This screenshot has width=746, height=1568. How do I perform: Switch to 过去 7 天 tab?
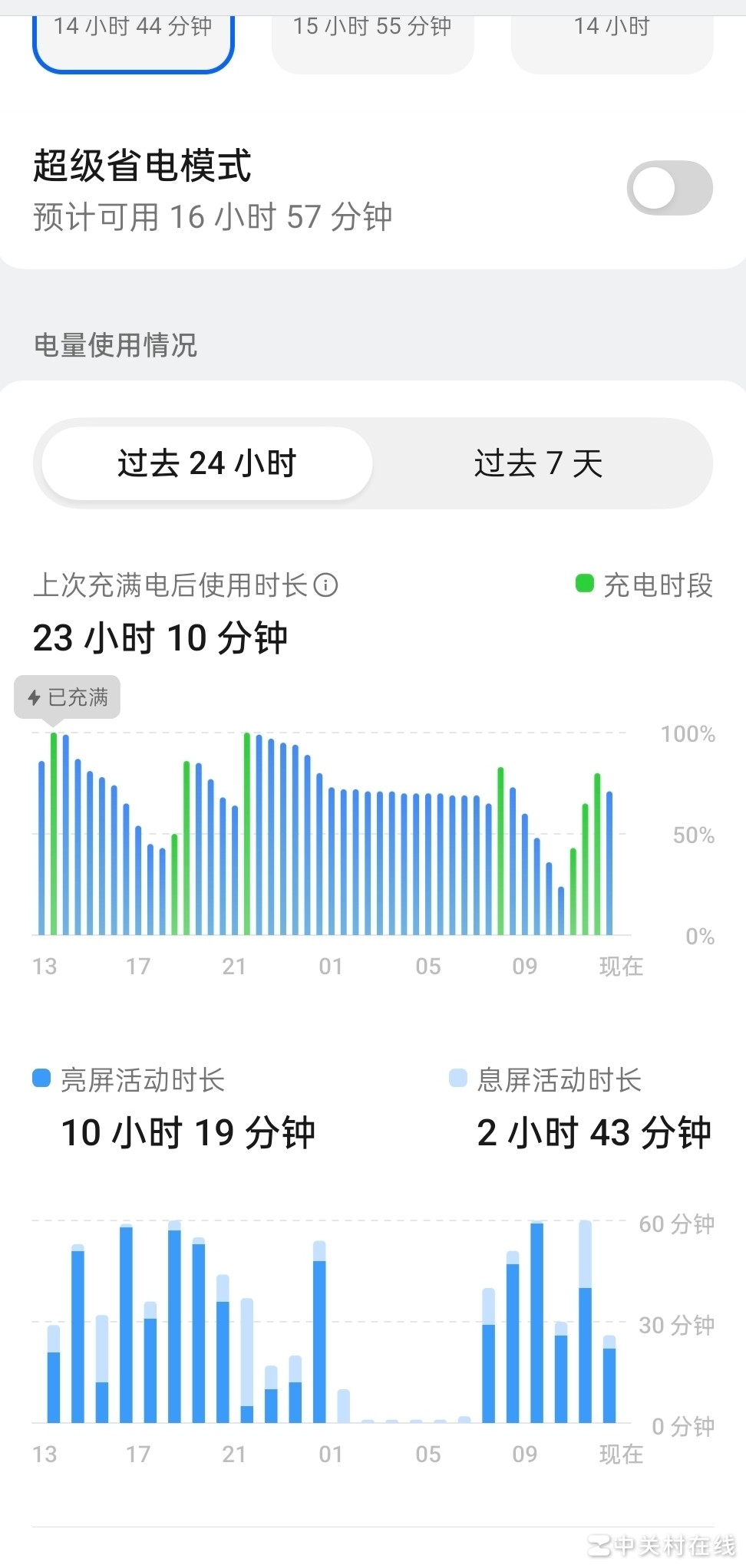539,463
